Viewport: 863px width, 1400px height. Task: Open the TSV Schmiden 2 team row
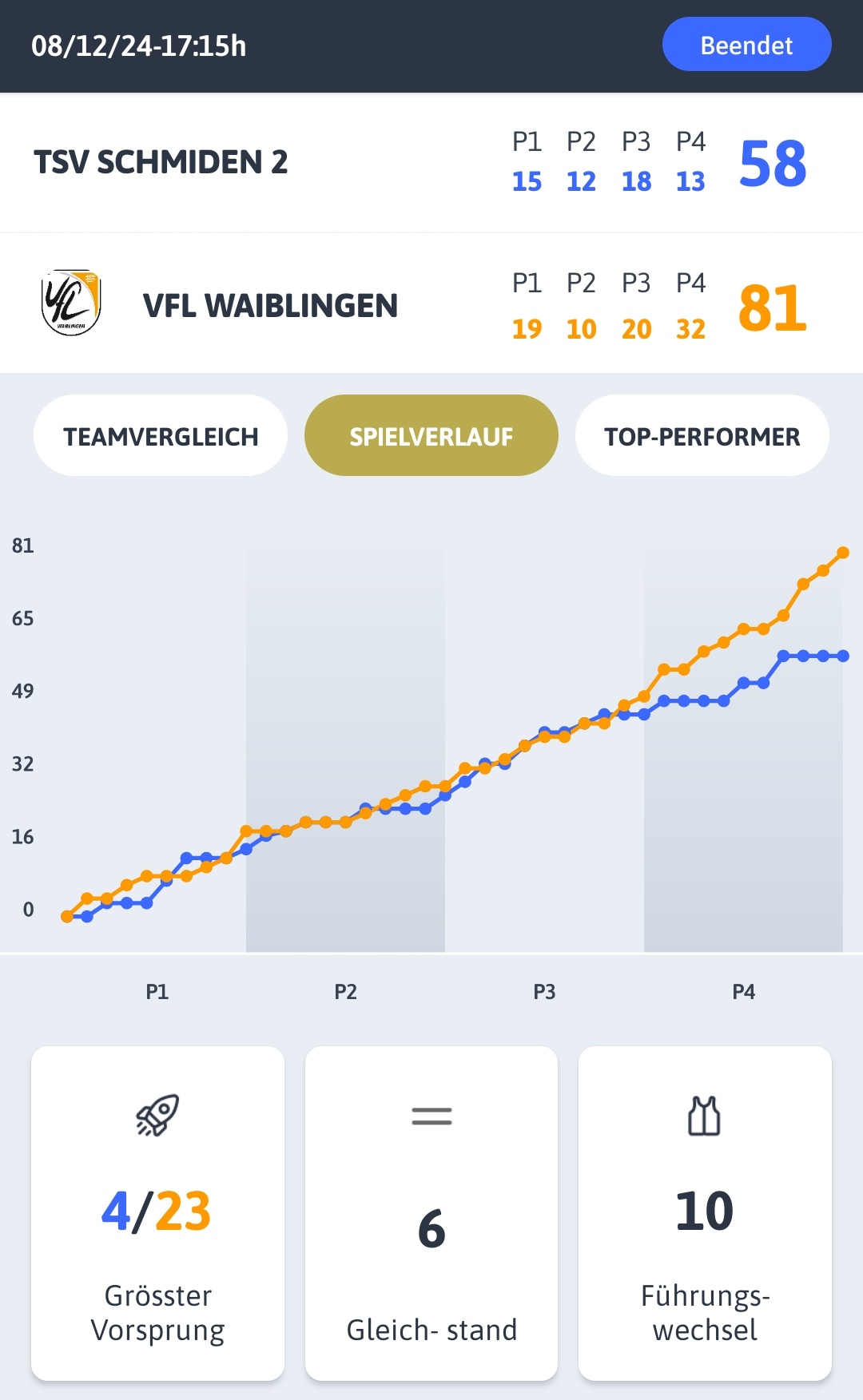pyautogui.click(x=431, y=163)
